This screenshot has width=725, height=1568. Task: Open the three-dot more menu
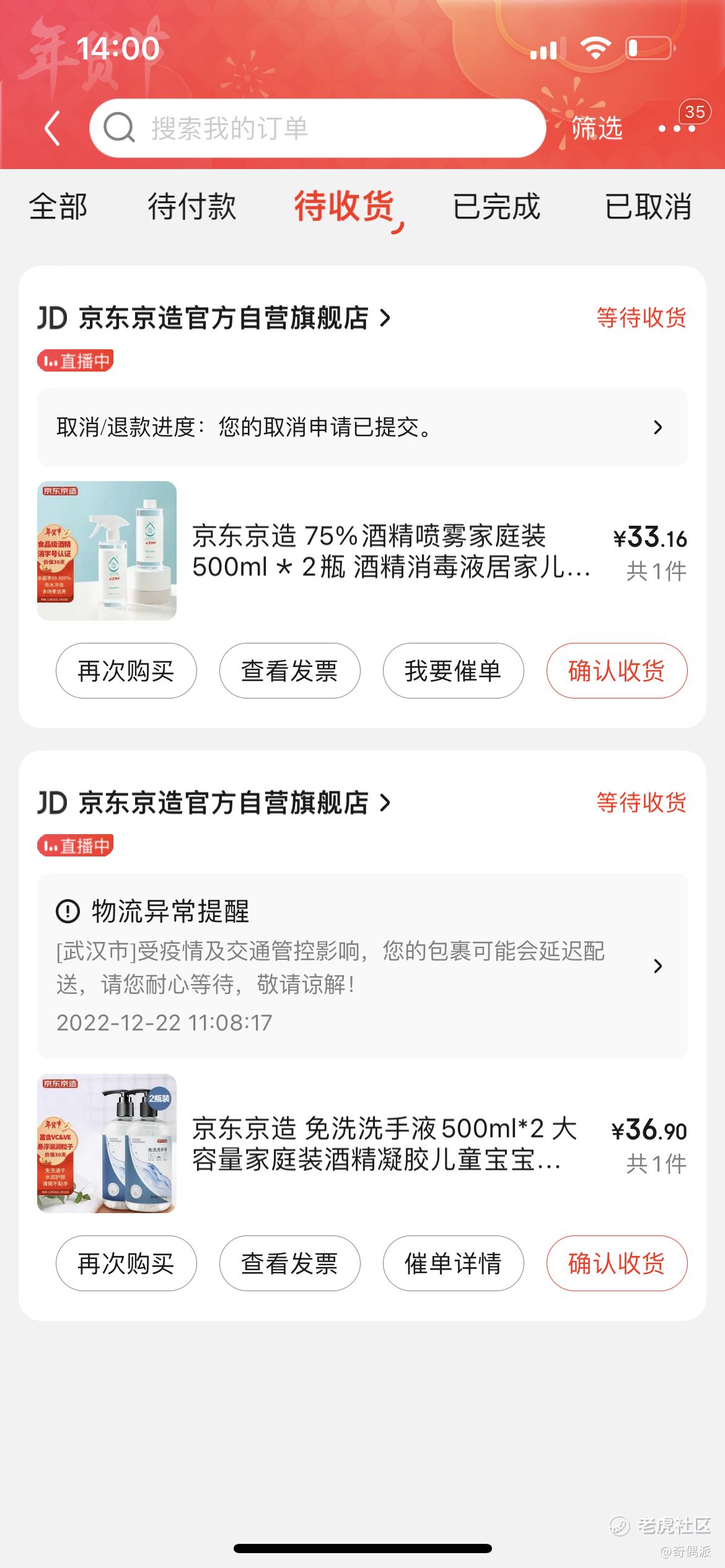point(676,128)
